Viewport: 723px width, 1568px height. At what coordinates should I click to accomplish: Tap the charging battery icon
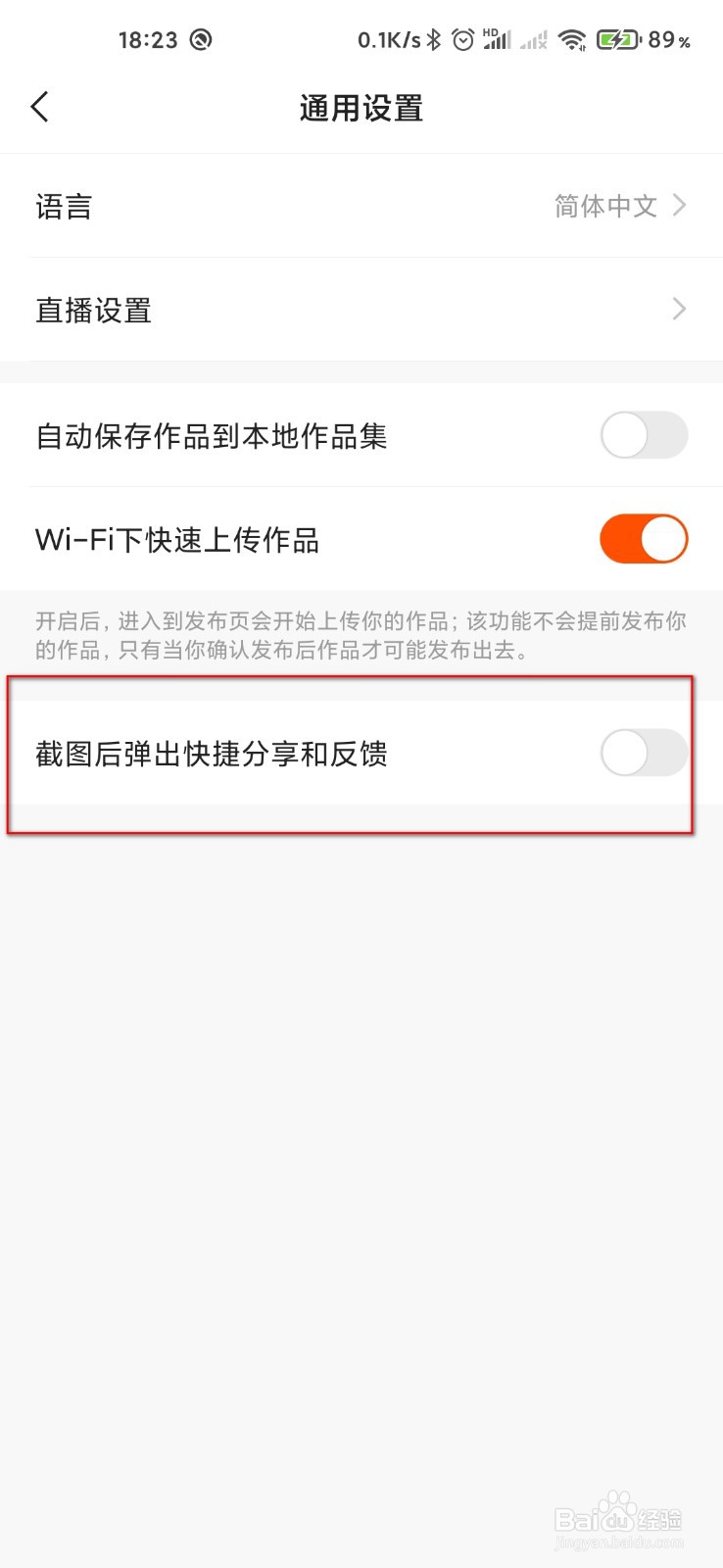click(x=617, y=39)
